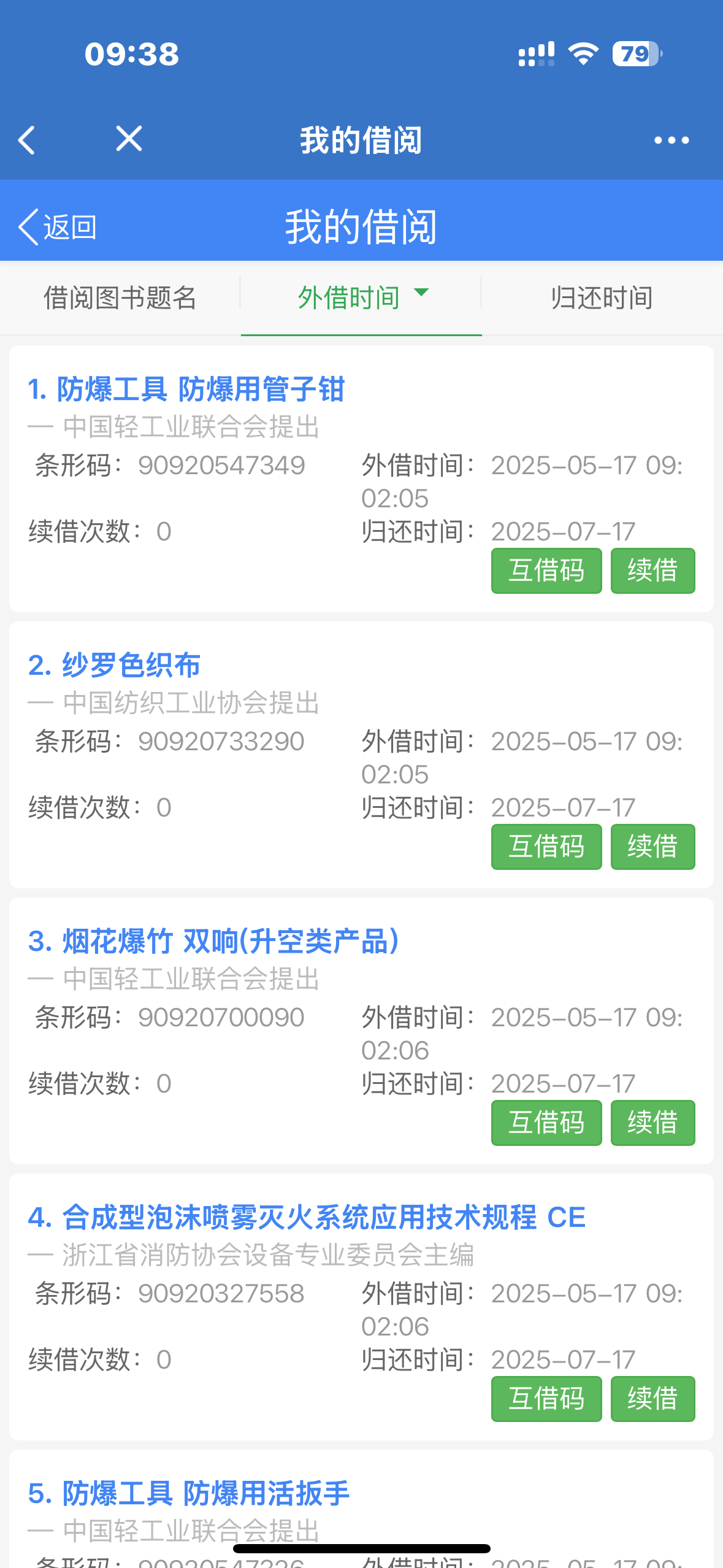
Task: Sort by 借阅图书题名
Action: pyautogui.click(x=120, y=298)
